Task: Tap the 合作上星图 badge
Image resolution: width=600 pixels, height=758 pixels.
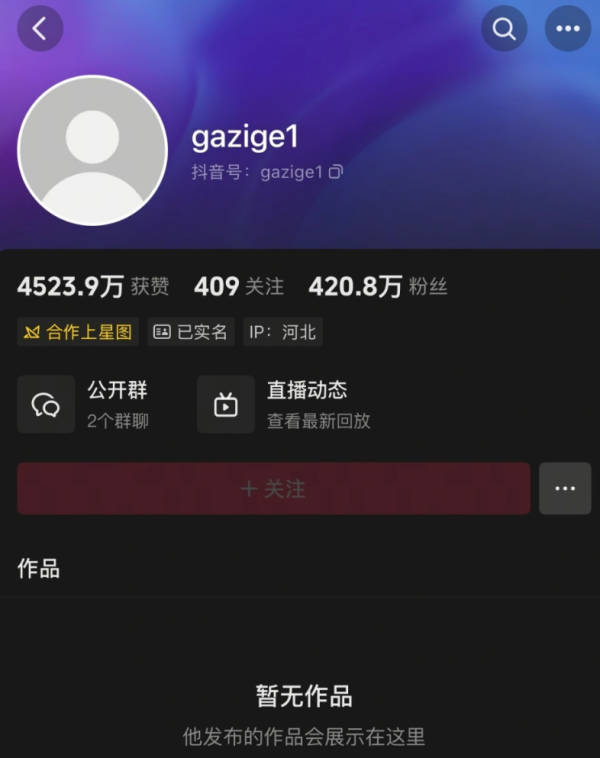Action: pos(78,332)
